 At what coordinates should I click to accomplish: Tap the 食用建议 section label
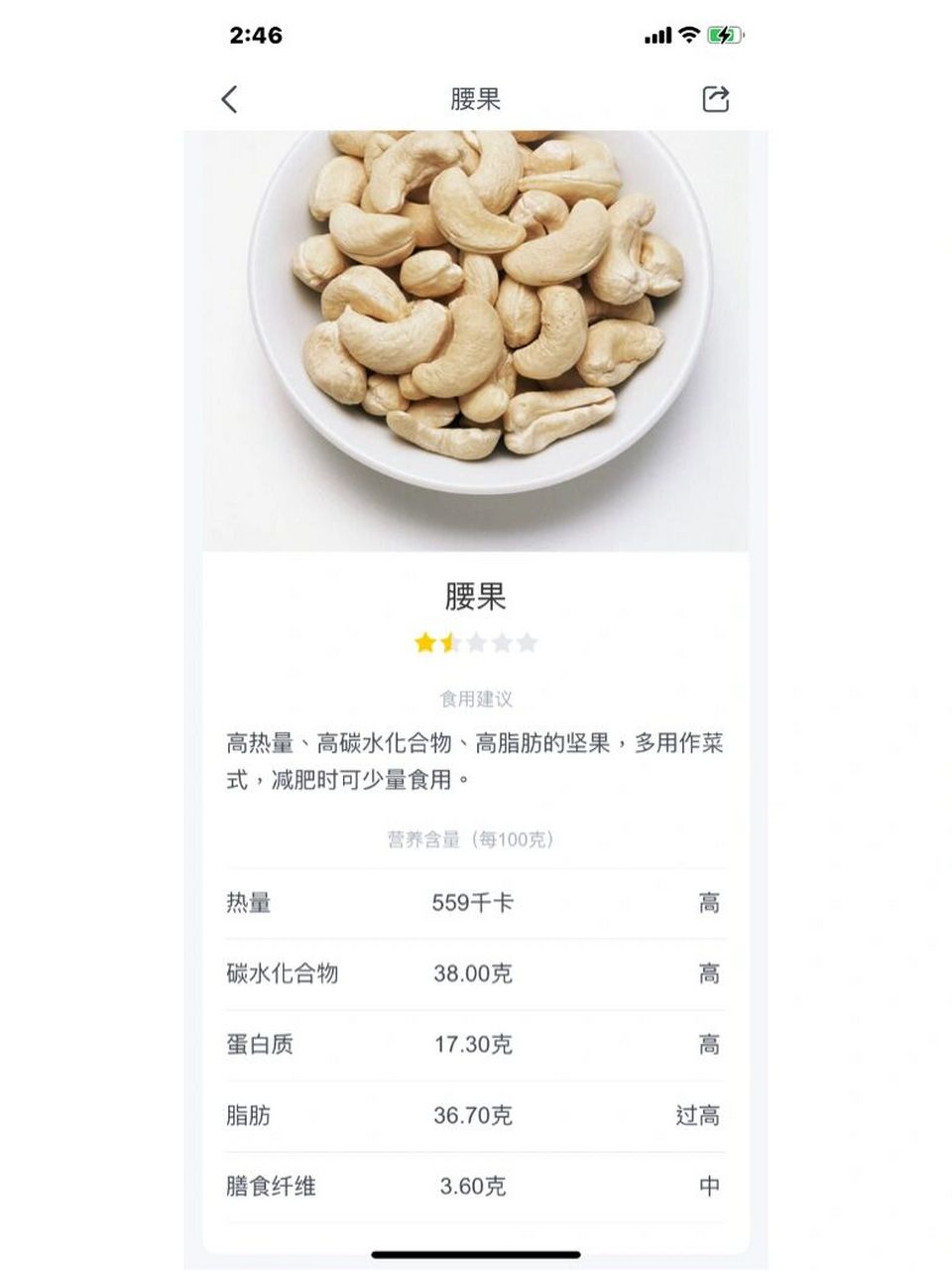[476, 697]
